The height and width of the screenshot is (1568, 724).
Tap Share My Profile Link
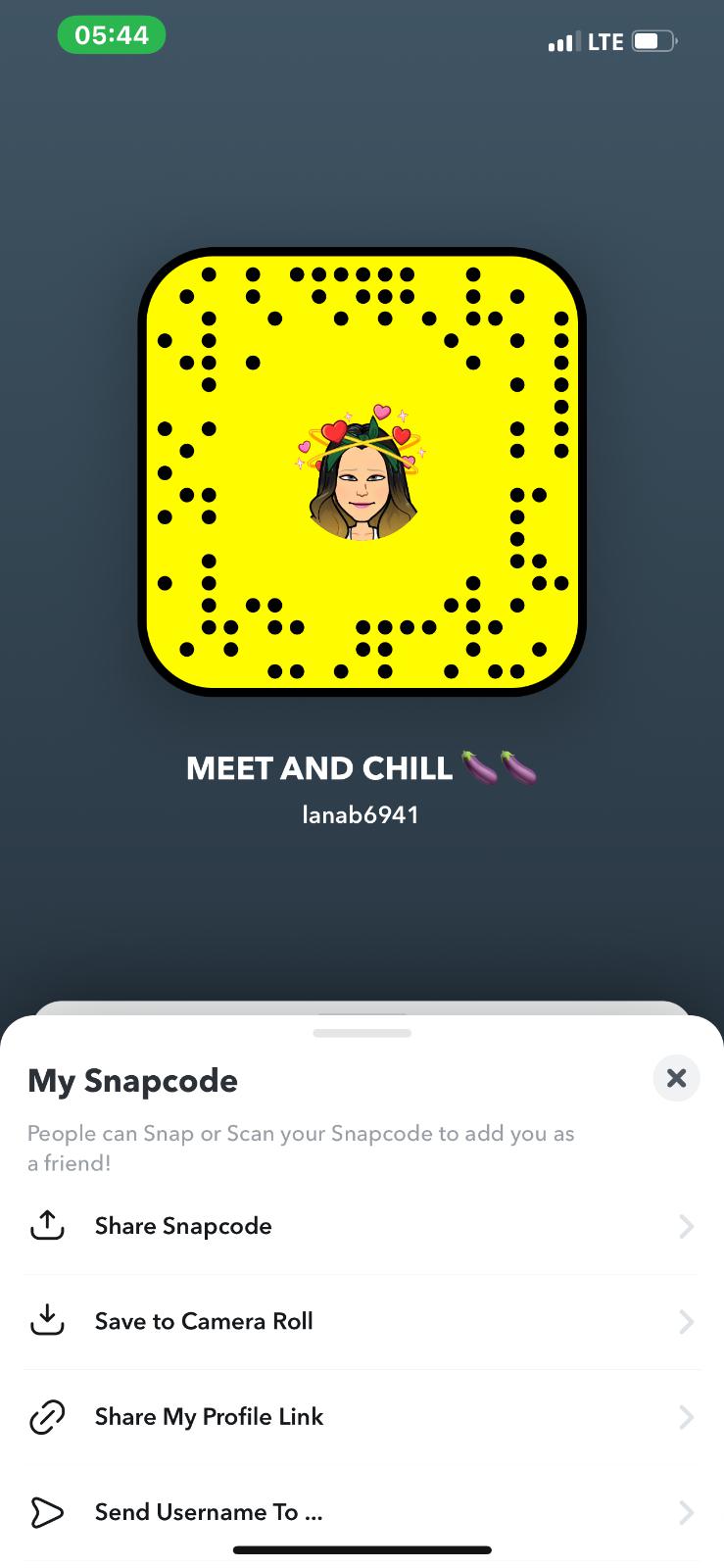[x=362, y=1417]
